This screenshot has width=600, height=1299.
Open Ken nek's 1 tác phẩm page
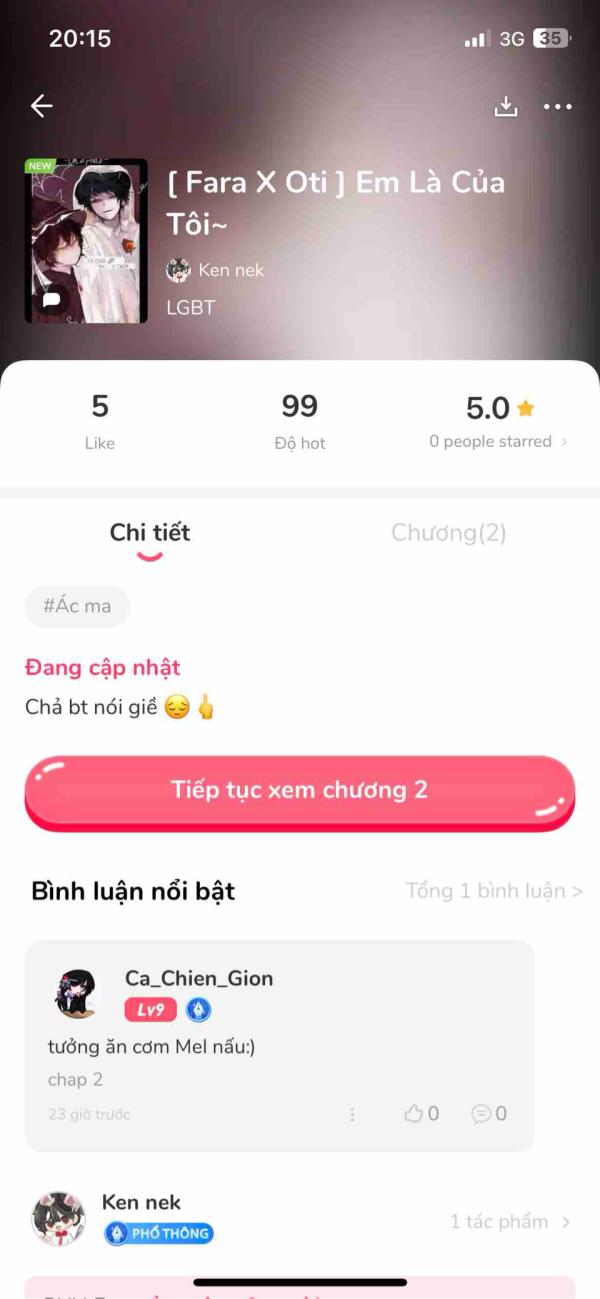click(x=509, y=1222)
